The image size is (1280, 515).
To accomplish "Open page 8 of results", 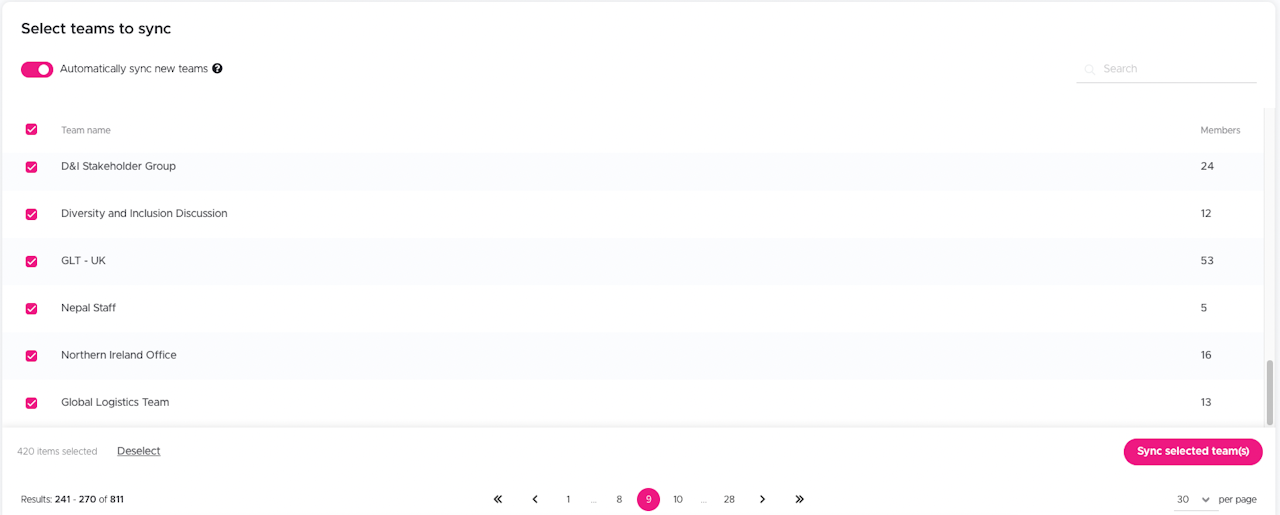I will [619, 499].
